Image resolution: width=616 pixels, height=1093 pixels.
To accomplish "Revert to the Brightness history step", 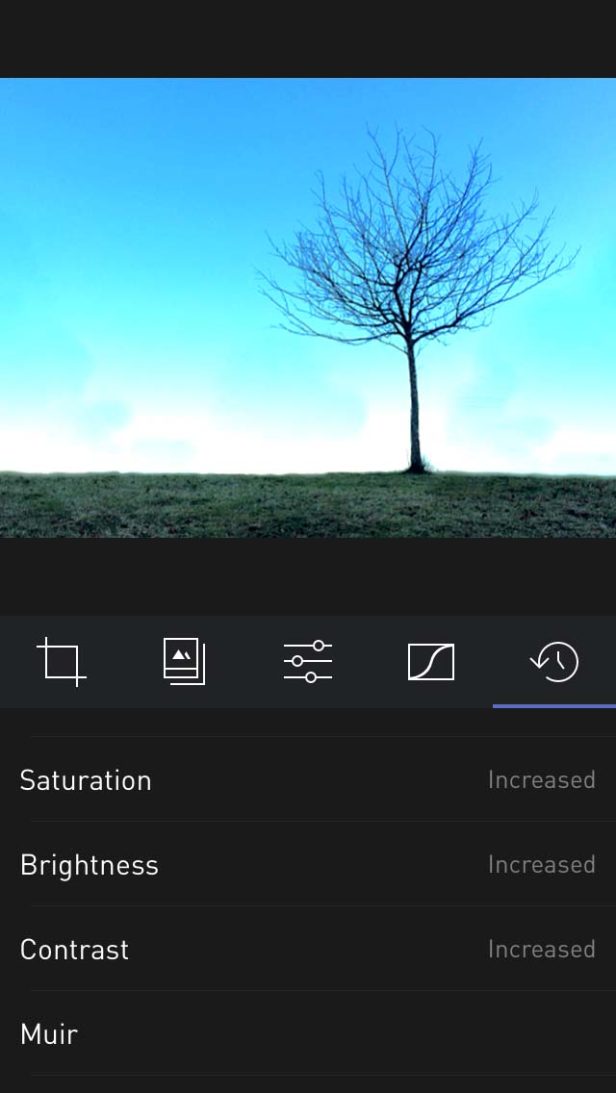I will 308,865.
